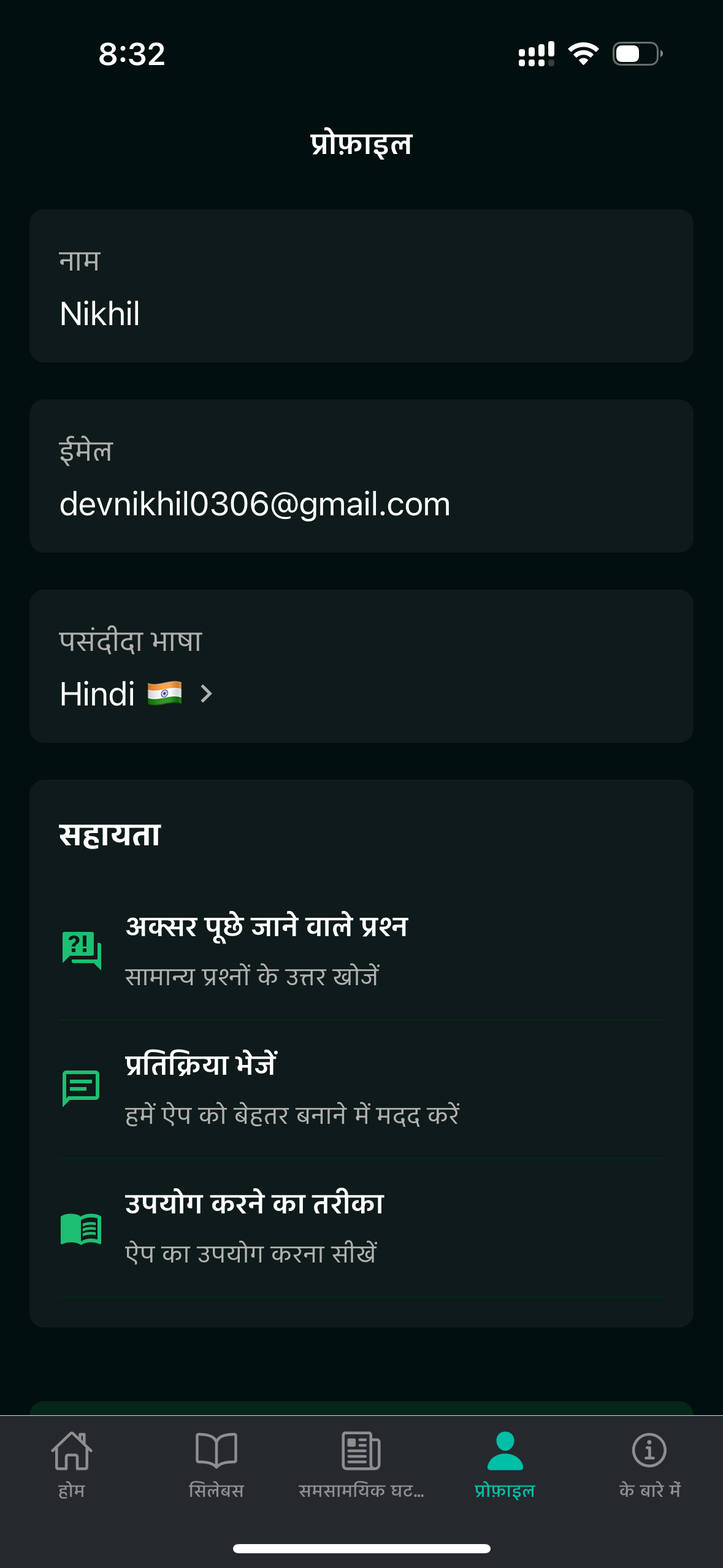Viewport: 723px width, 1568px height.
Task: Open प्रतिक्रिया भेजें to send feedback
Action: point(361,1089)
